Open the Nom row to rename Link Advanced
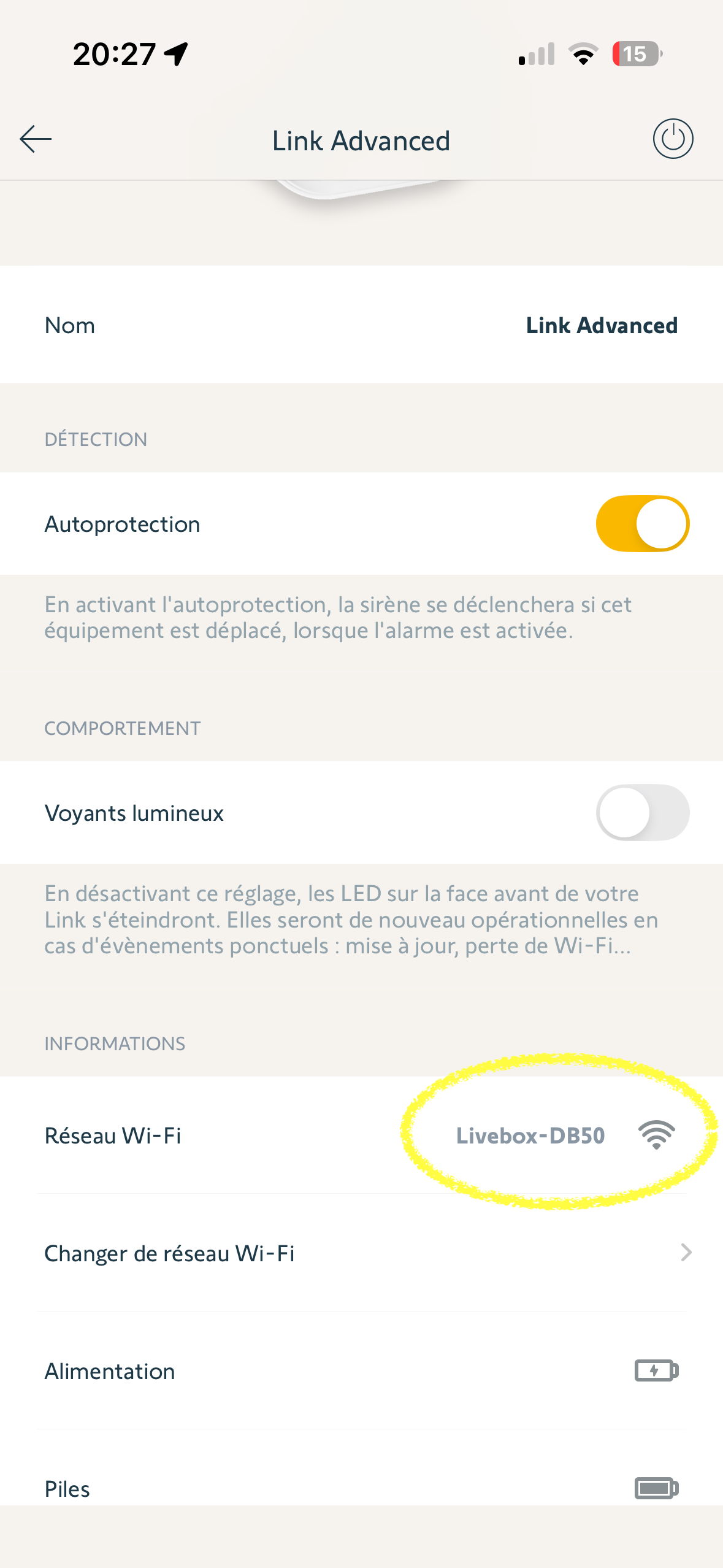Image resolution: width=723 pixels, height=1568 pixels. (x=361, y=325)
